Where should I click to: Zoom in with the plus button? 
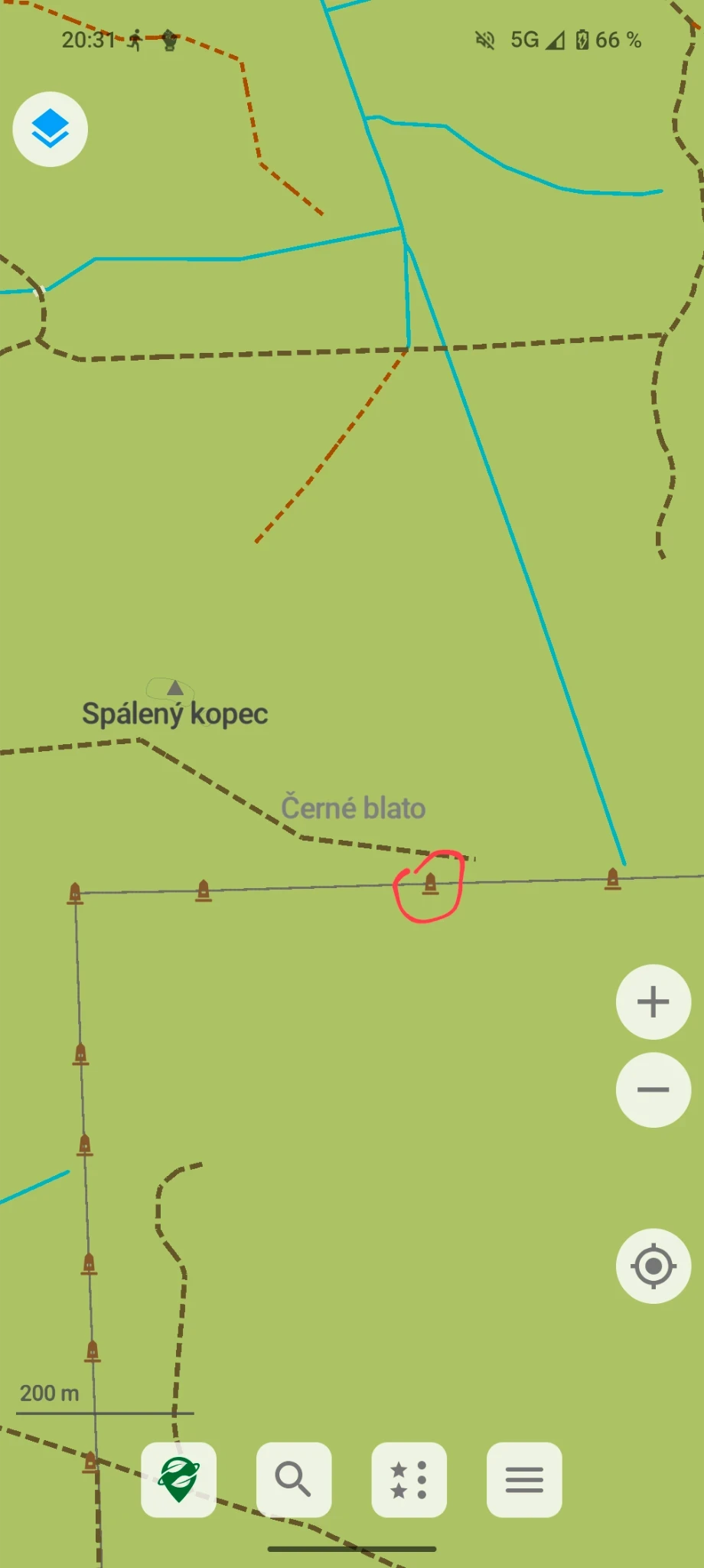click(653, 1001)
